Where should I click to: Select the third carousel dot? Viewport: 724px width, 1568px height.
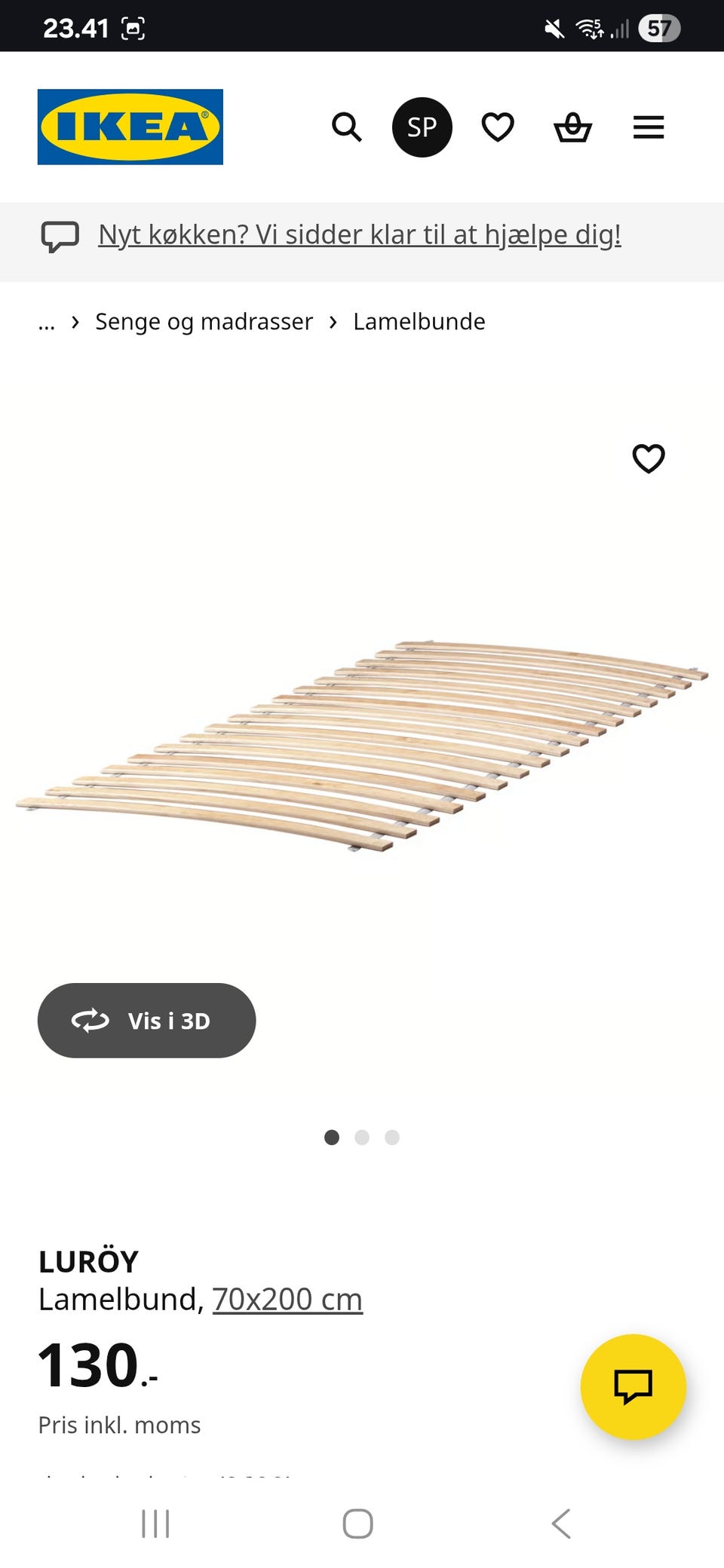tap(391, 1138)
